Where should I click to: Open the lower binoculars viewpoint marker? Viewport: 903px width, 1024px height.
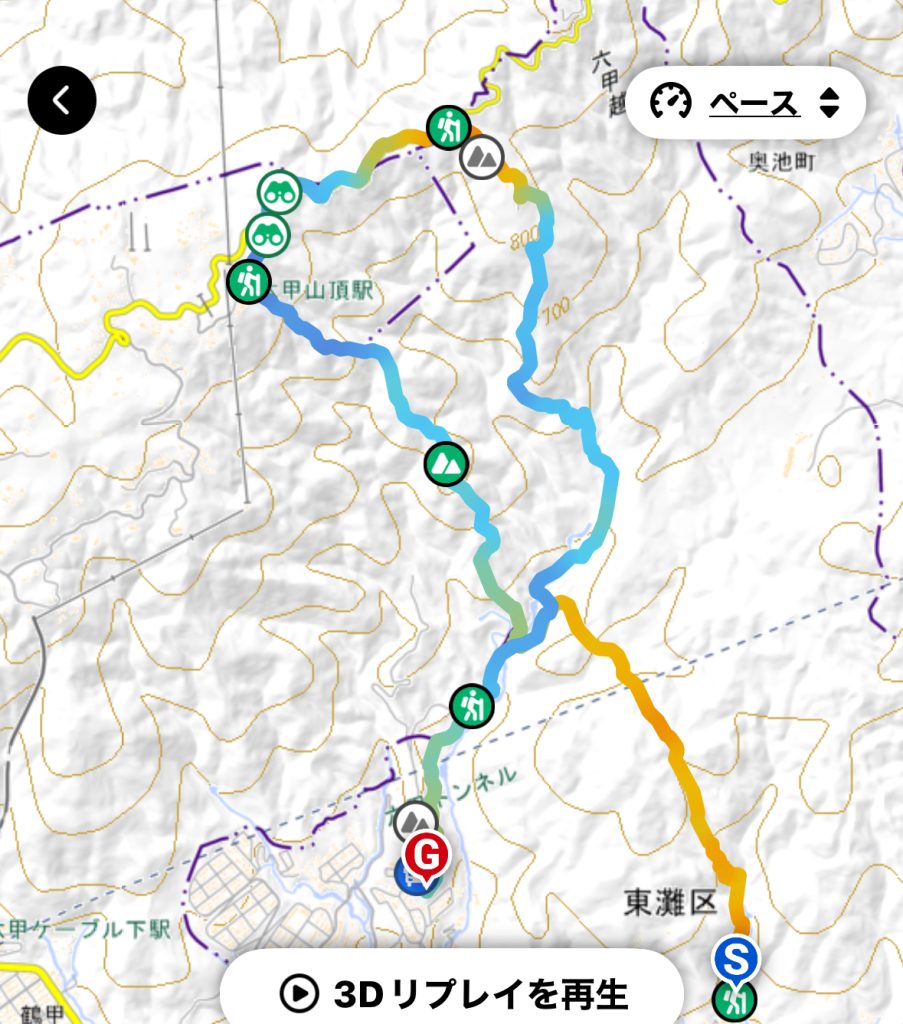268,235
